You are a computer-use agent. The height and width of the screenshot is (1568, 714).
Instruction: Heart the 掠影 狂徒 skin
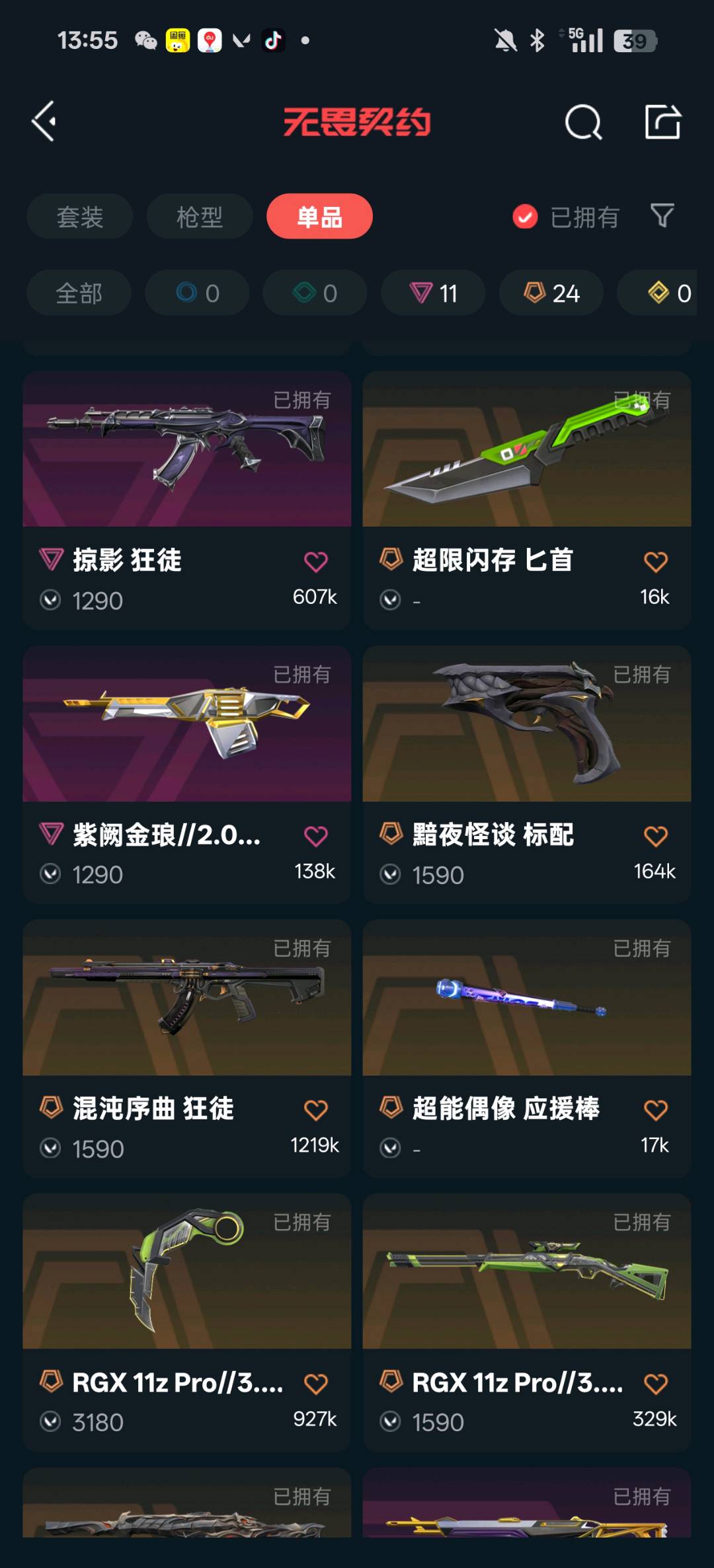click(315, 562)
